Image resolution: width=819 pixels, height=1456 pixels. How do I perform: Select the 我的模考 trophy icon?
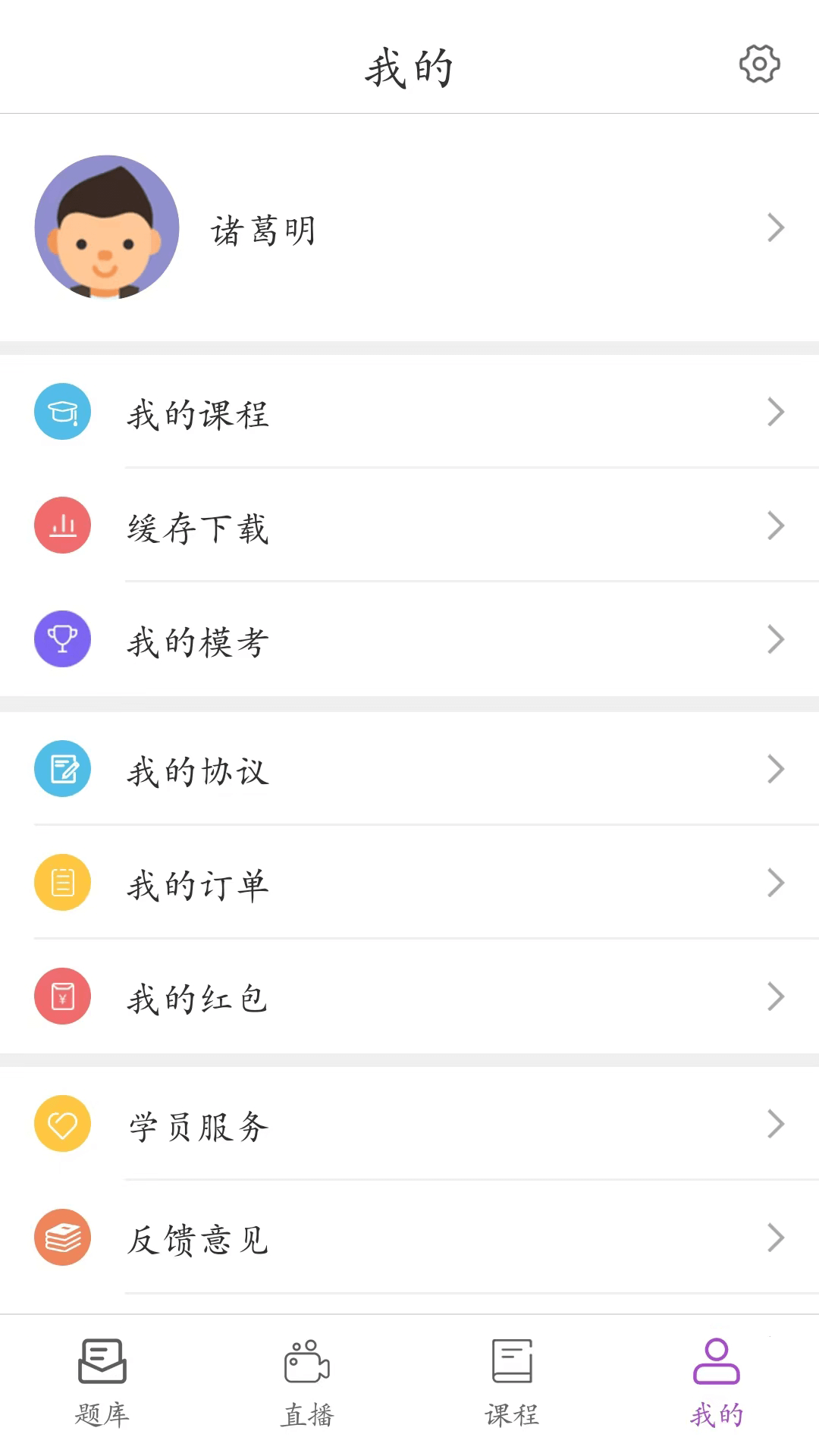[x=63, y=639]
